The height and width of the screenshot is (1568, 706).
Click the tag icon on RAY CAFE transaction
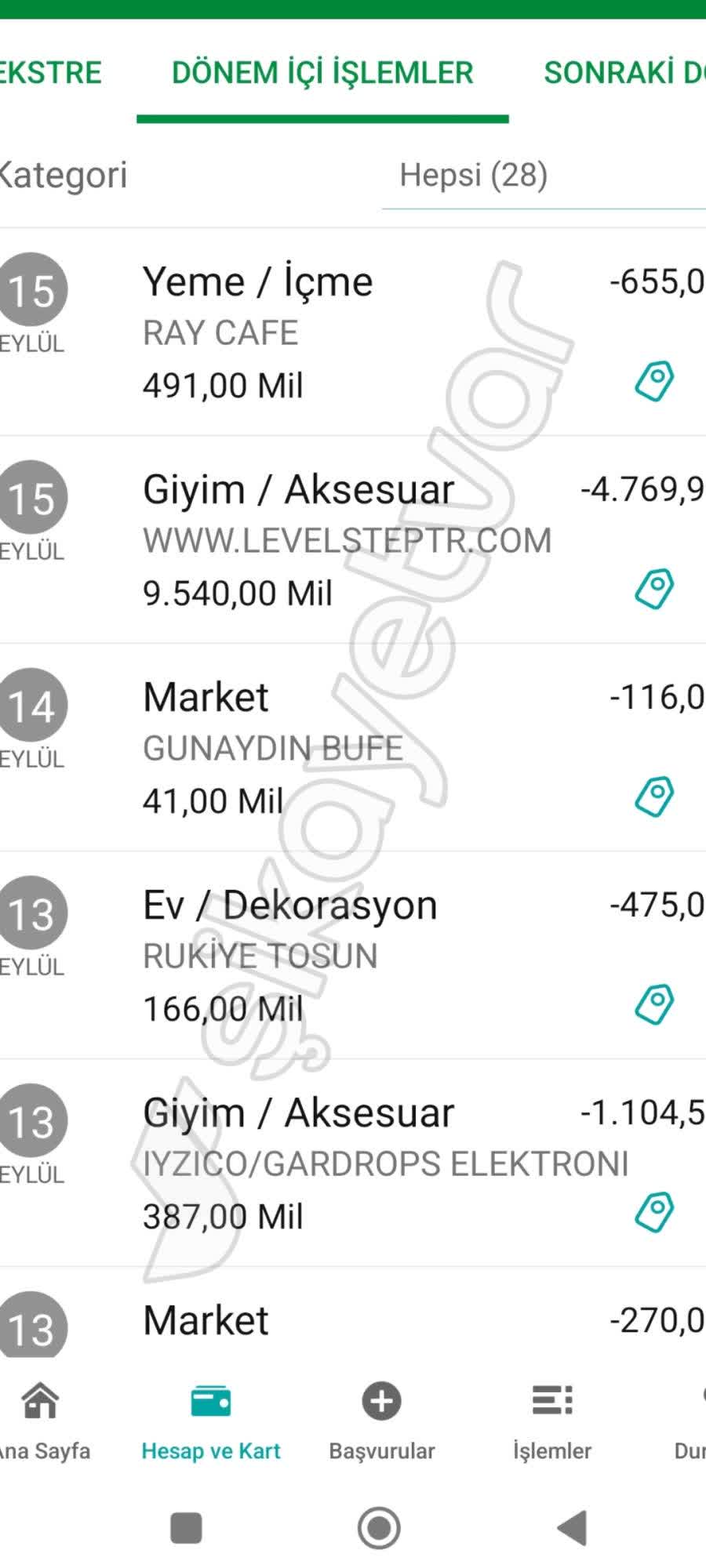(x=655, y=379)
